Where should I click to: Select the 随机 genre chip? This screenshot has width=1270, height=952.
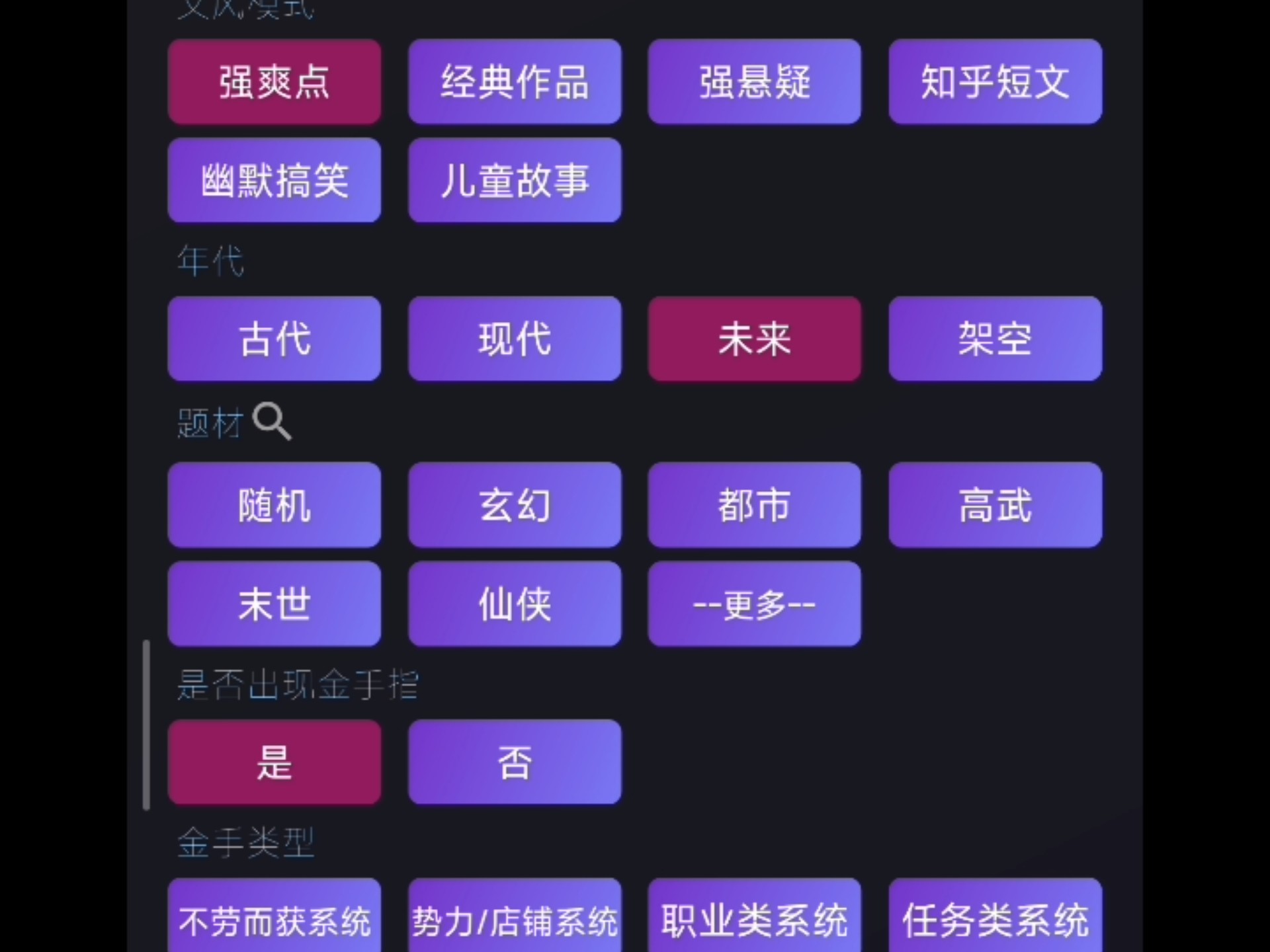tap(275, 504)
